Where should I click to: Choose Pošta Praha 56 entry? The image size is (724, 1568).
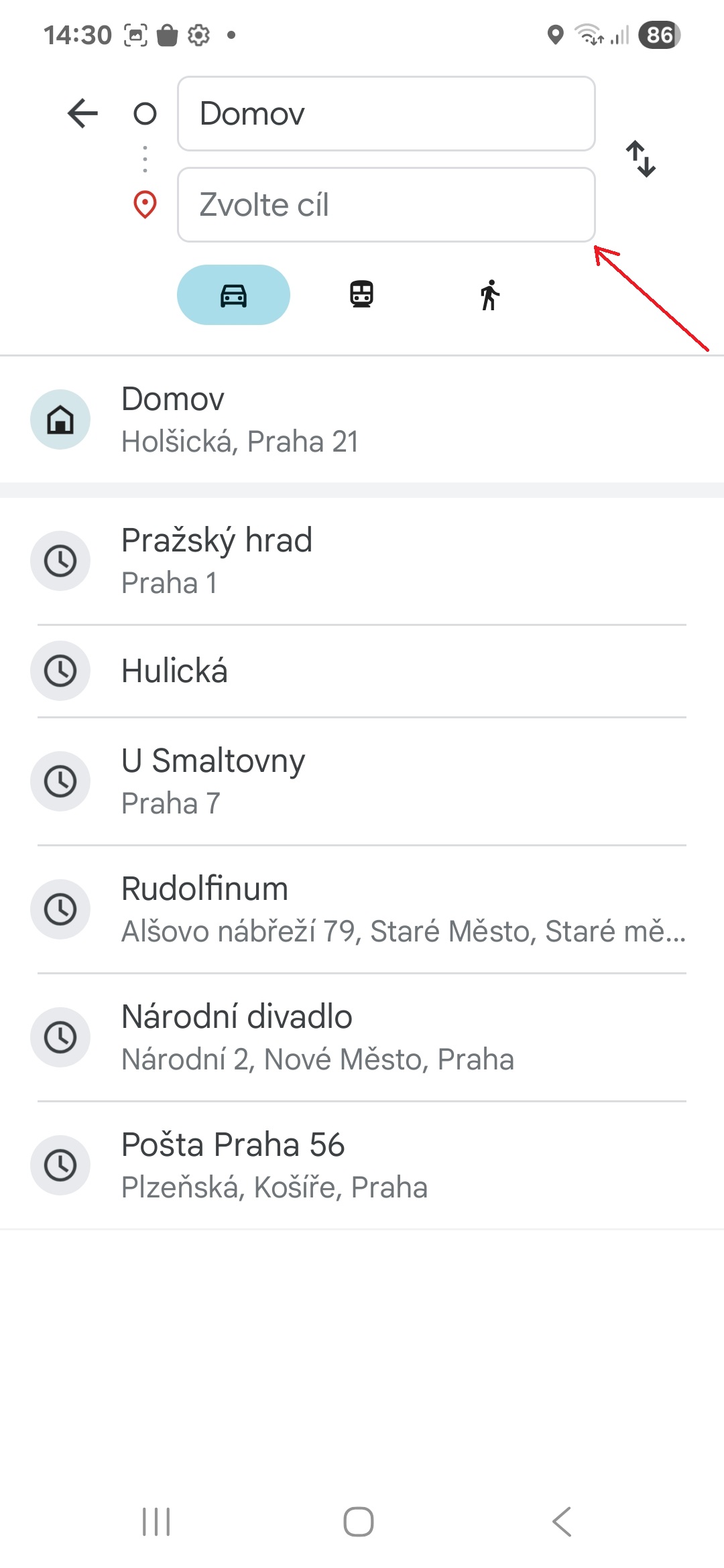click(x=362, y=1165)
